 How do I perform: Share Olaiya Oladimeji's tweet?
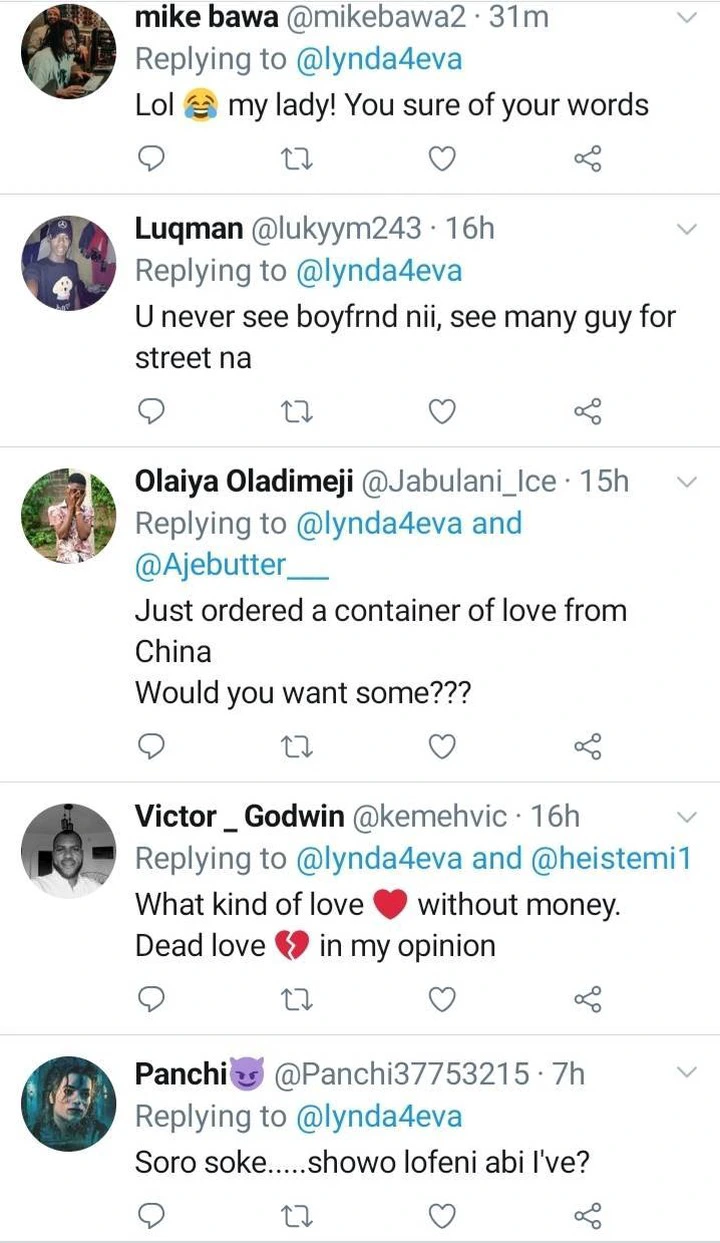point(588,746)
